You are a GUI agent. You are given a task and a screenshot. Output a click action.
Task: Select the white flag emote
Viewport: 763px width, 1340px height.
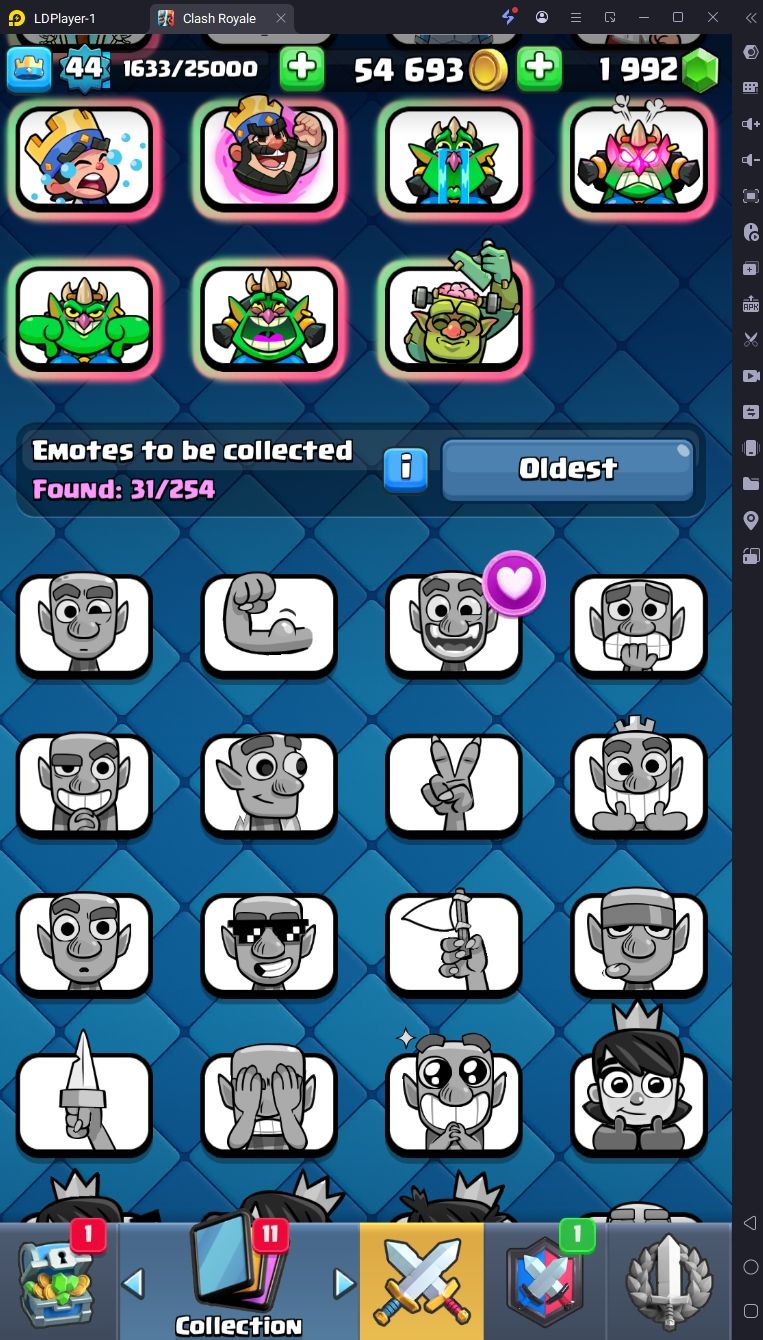(x=454, y=945)
